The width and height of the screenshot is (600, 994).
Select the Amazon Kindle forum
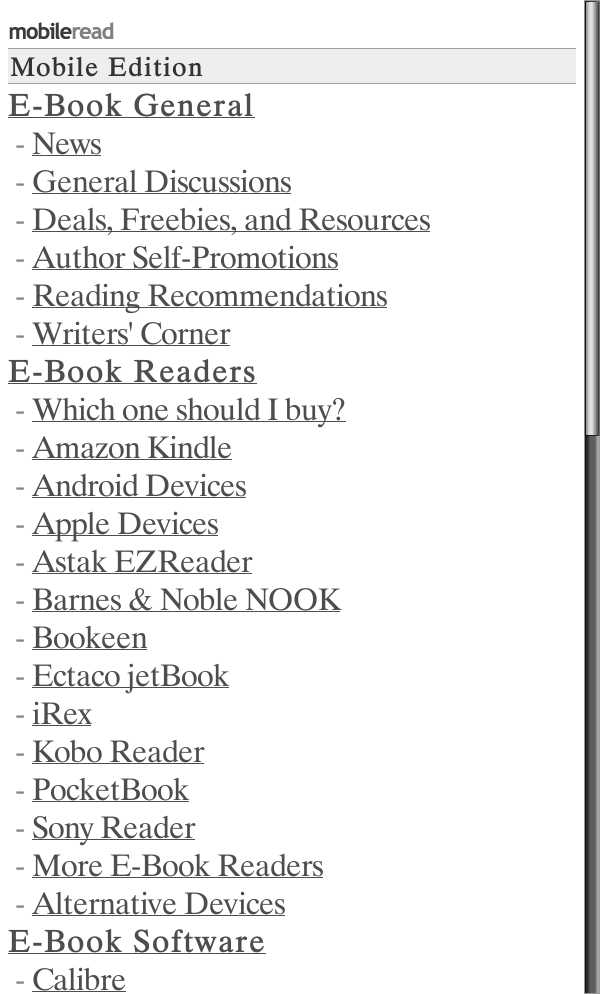tap(132, 448)
